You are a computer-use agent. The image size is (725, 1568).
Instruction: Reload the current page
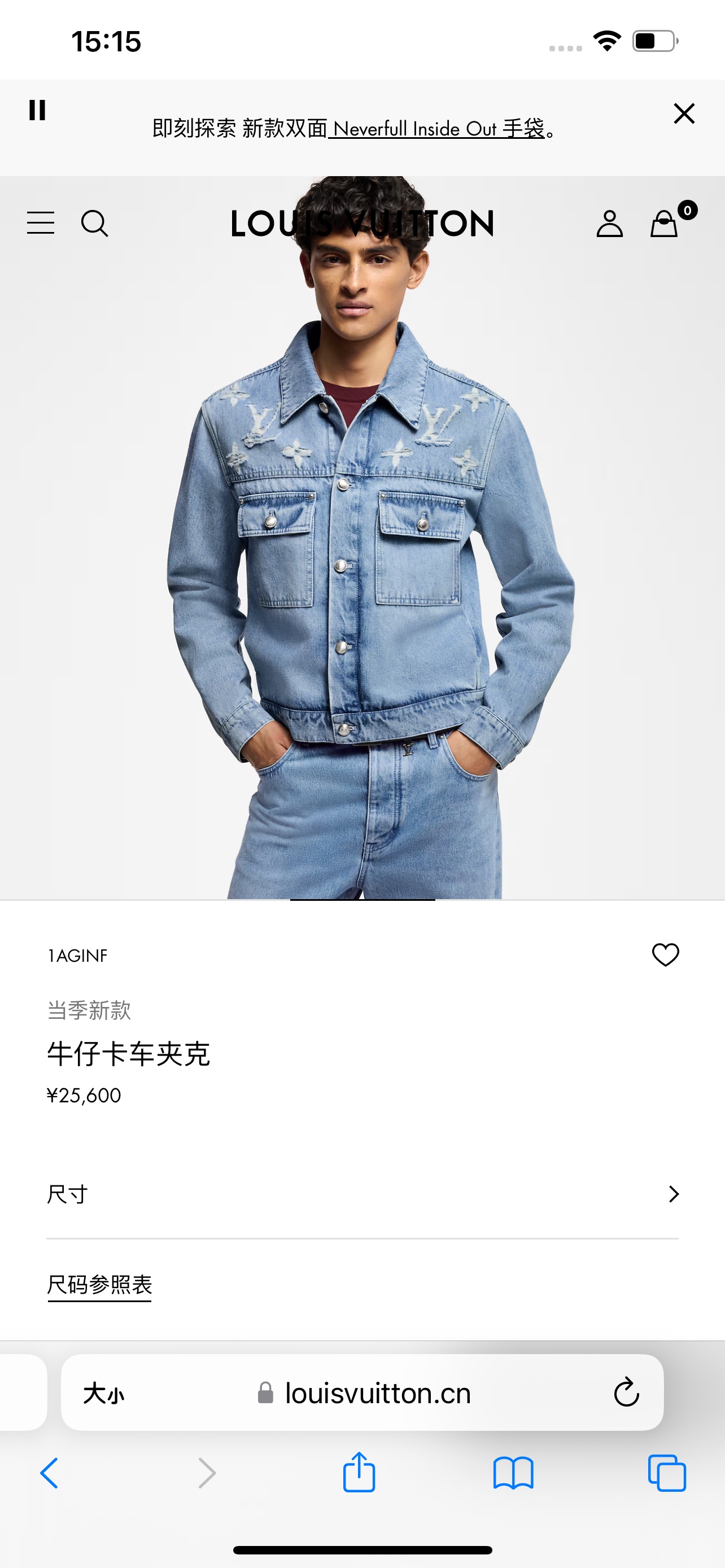(626, 1392)
